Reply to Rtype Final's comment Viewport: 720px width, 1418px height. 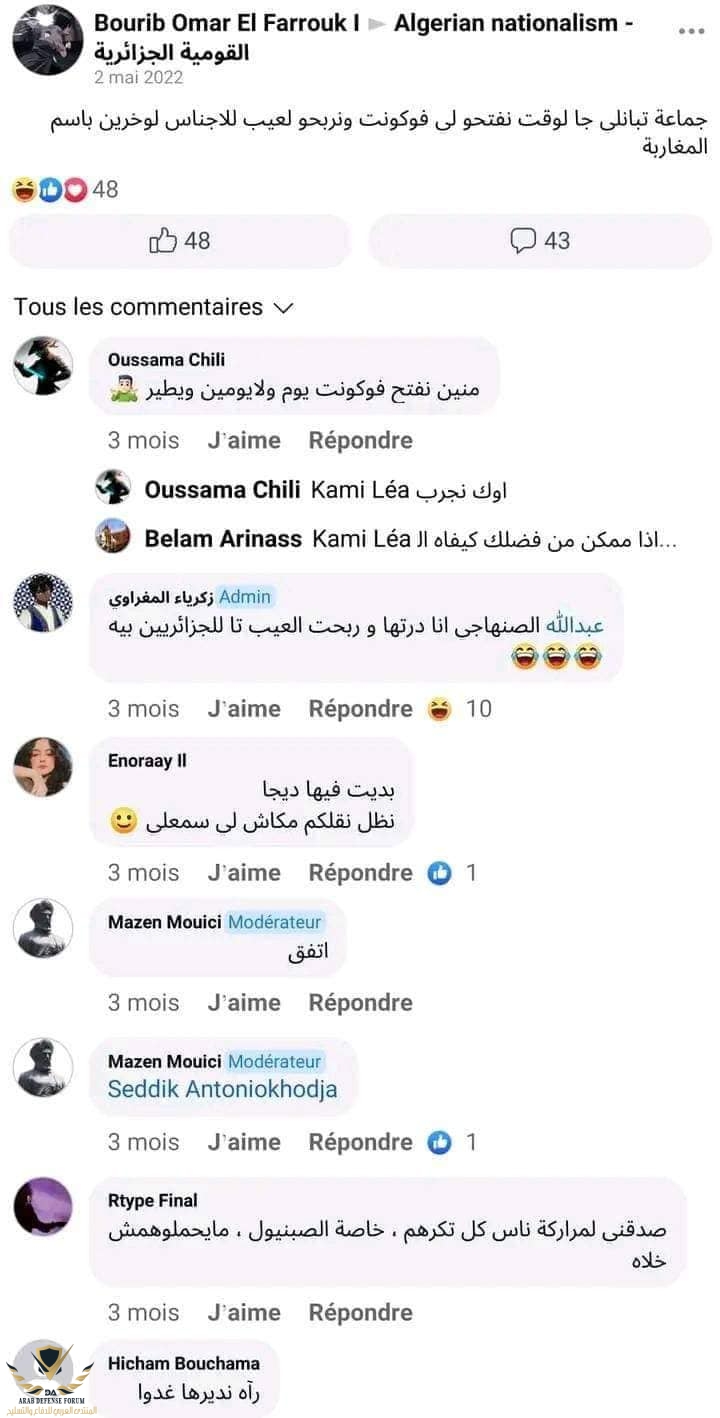[x=360, y=1312]
